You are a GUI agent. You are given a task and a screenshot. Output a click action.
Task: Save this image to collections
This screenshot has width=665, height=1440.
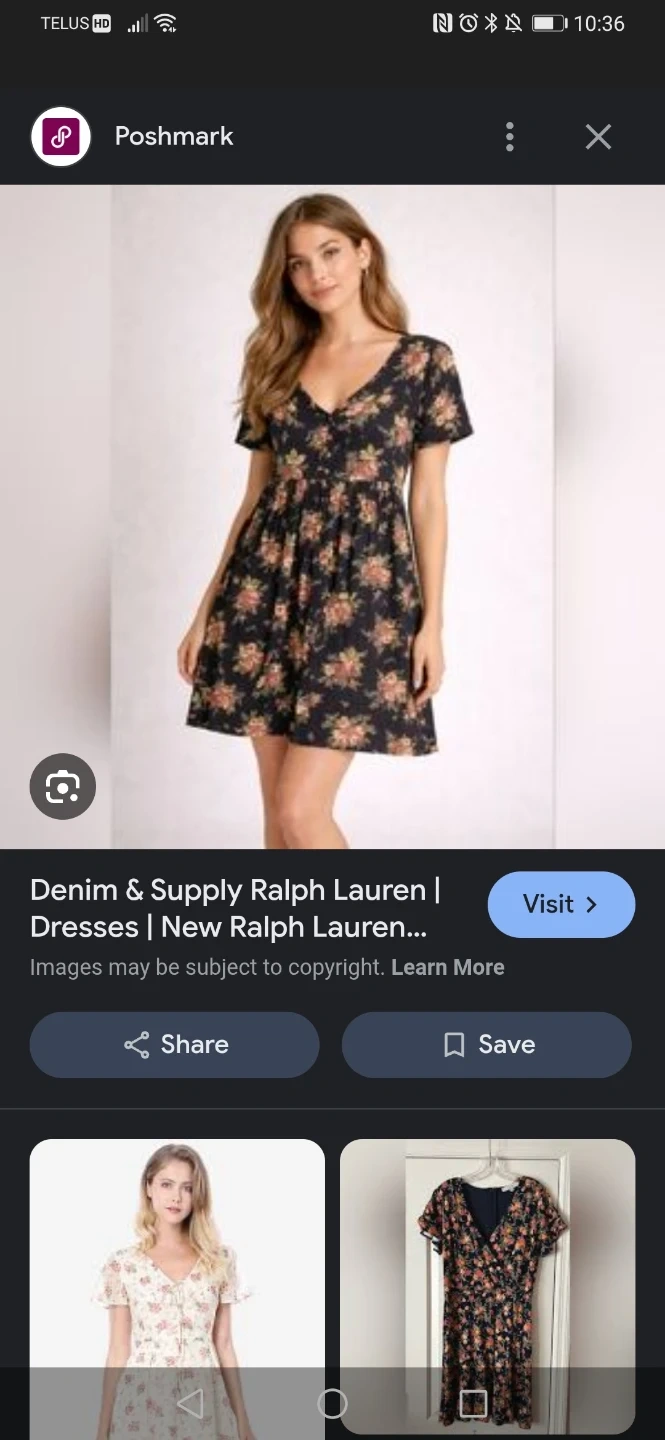click(x=487, y=1045)
